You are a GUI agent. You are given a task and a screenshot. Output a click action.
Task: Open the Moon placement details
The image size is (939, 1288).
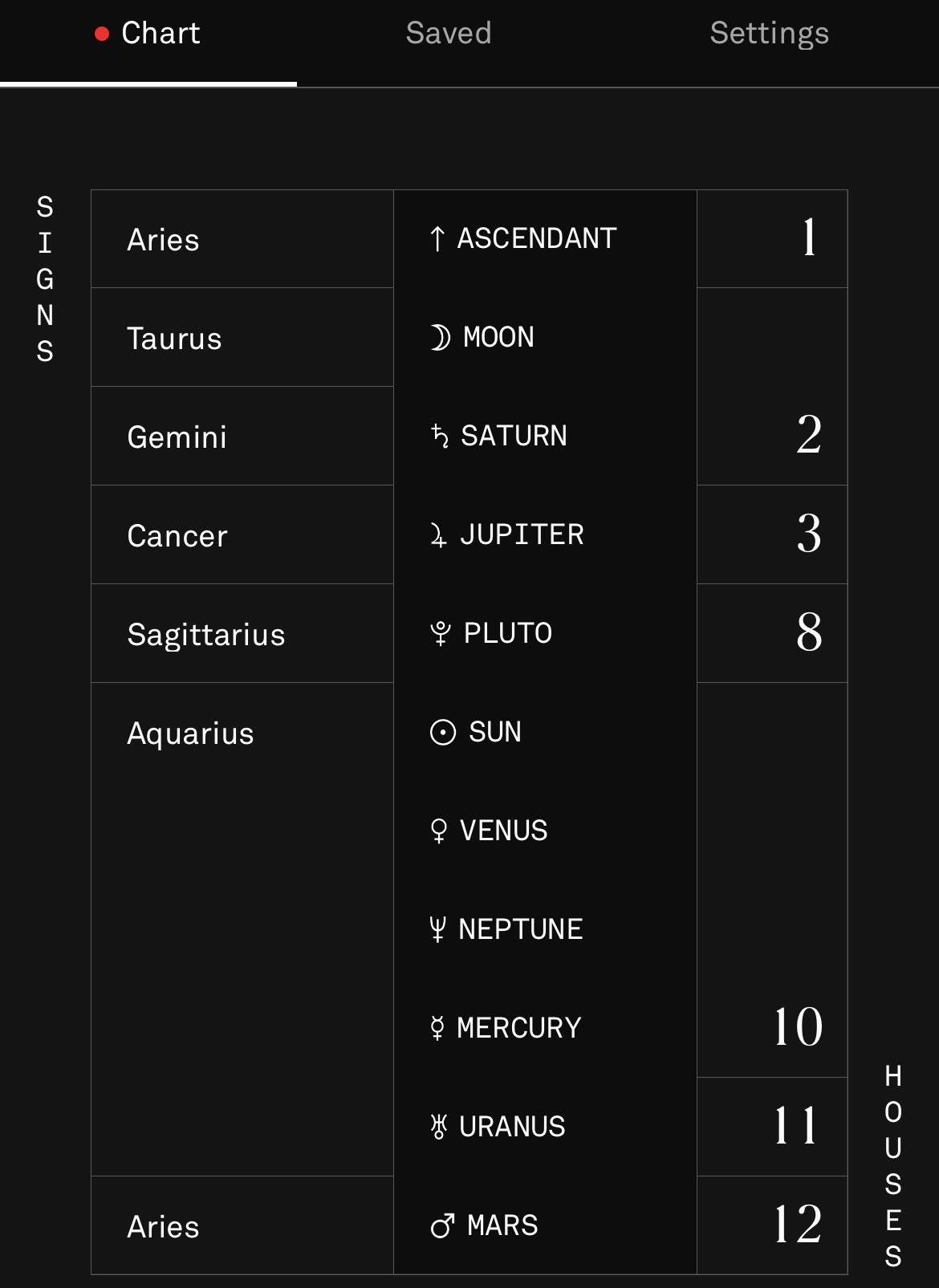(x=545, y=337)
